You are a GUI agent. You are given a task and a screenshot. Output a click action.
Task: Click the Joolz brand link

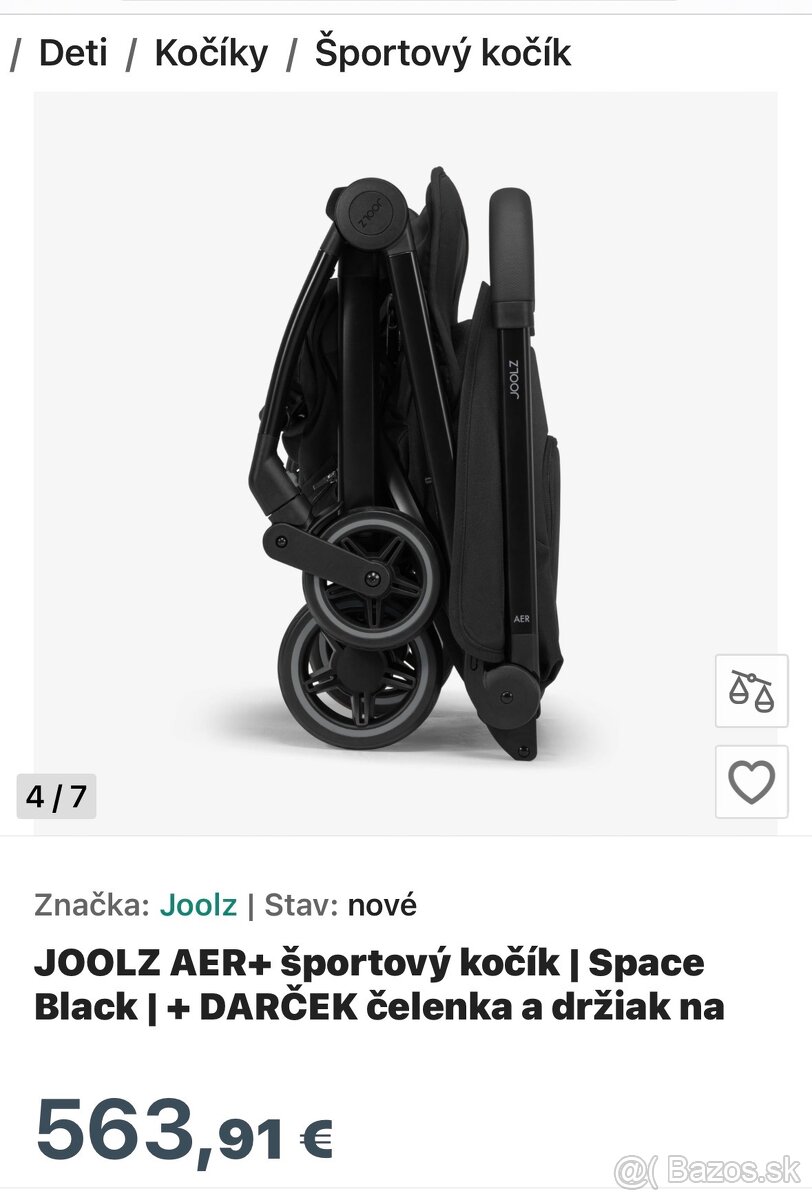tap(199, 906)
